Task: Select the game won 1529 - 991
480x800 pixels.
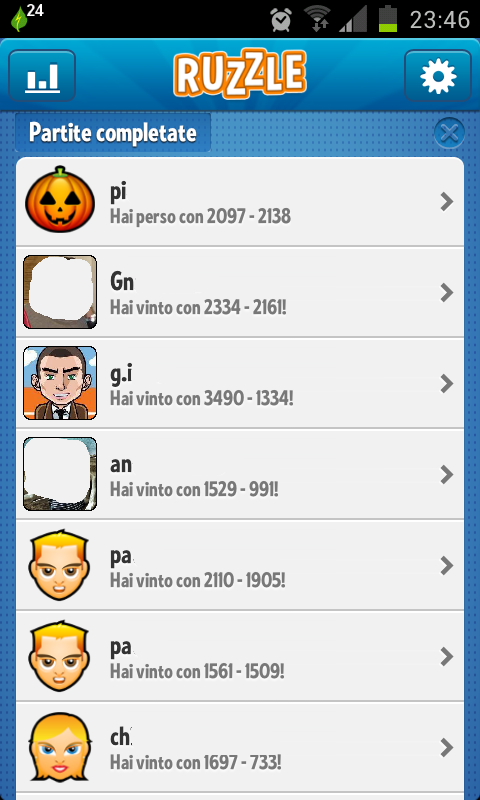Action: [x=240, y=474]
